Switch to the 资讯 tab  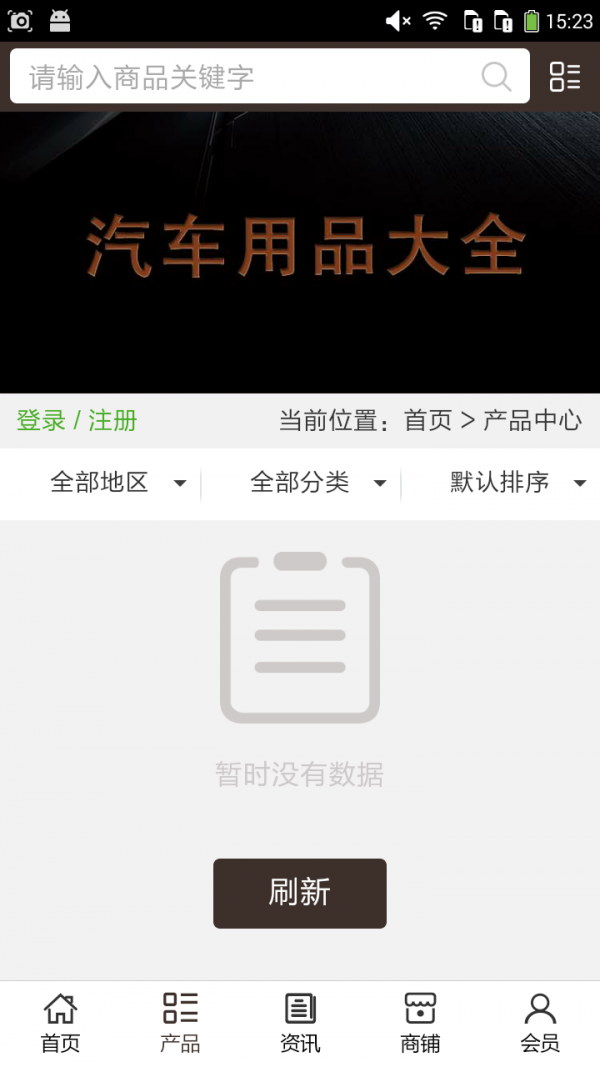[x=300, y=1023]
